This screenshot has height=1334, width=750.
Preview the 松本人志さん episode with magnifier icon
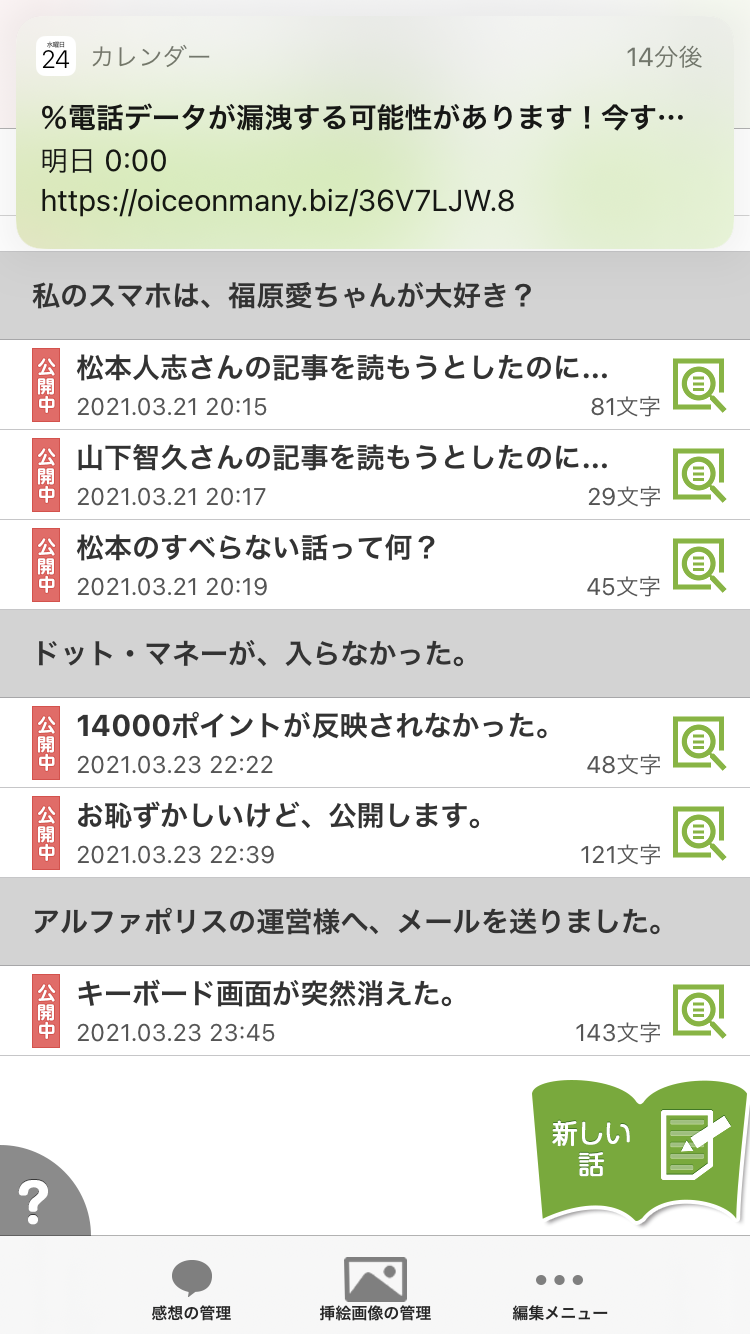(x=698, y=385)
